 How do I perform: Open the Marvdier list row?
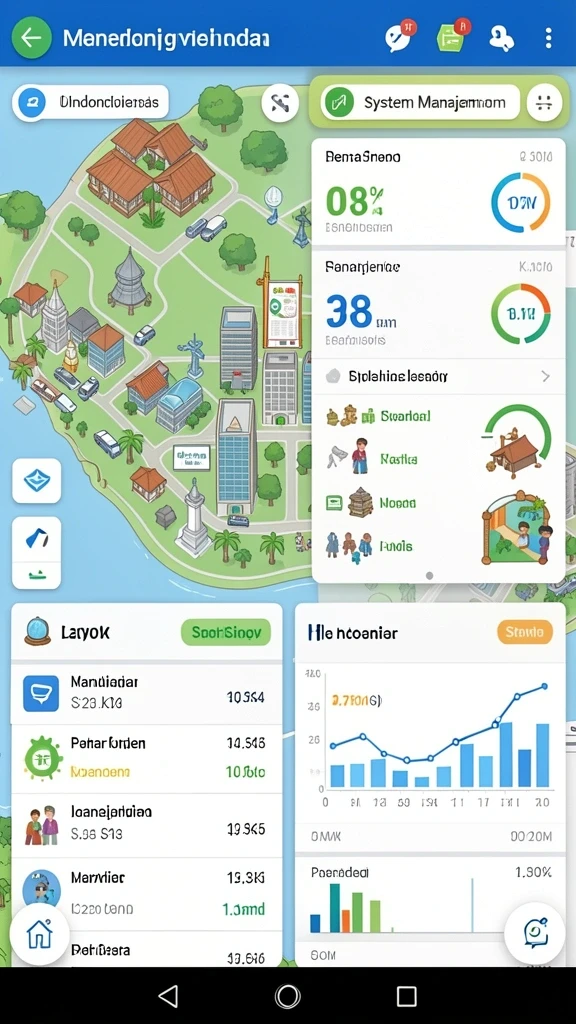tap(147, 892)
